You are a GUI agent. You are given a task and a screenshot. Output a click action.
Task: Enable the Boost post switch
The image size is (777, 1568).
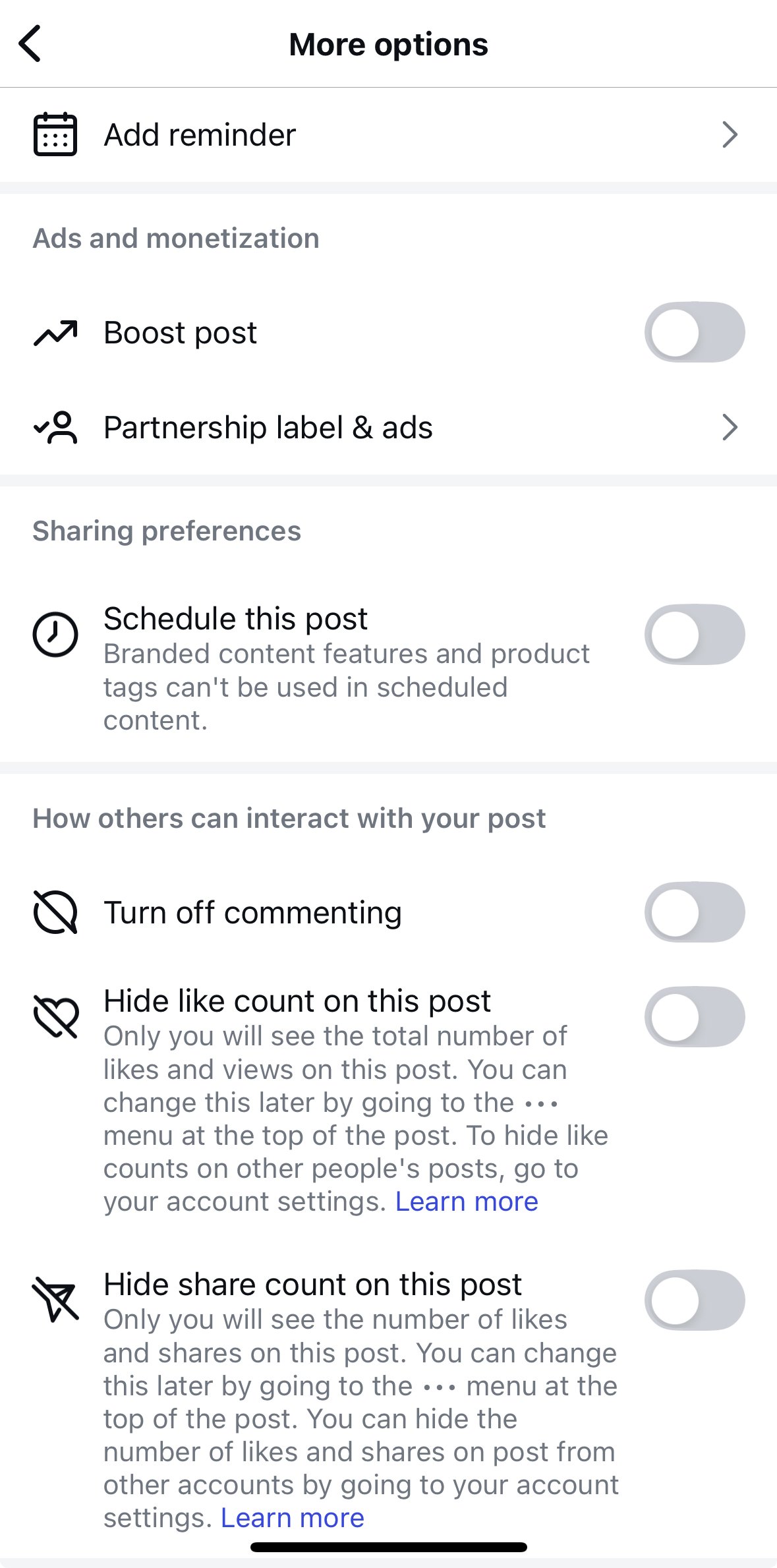pos(695,332)
